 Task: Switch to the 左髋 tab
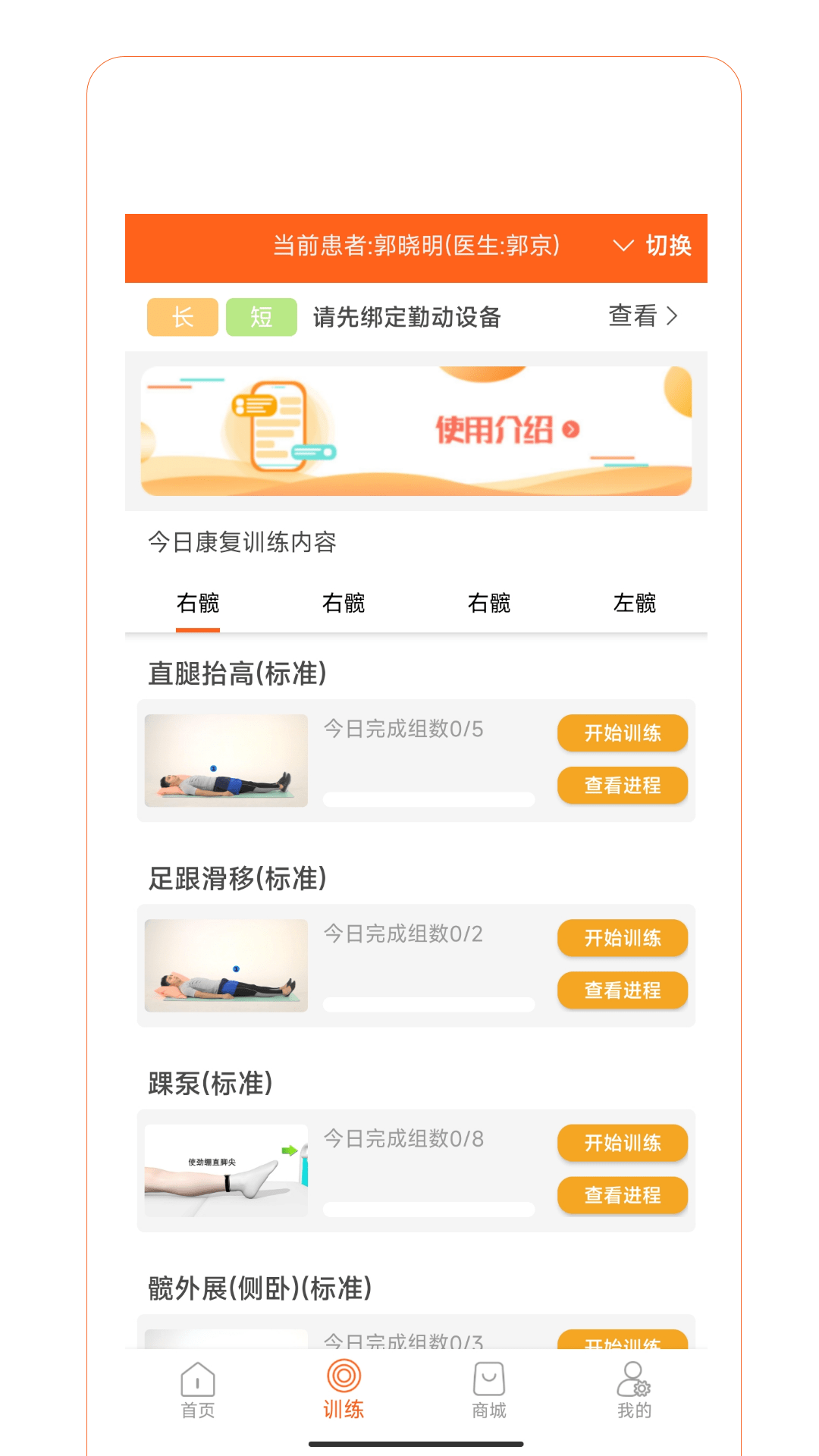tap(635, 603)
